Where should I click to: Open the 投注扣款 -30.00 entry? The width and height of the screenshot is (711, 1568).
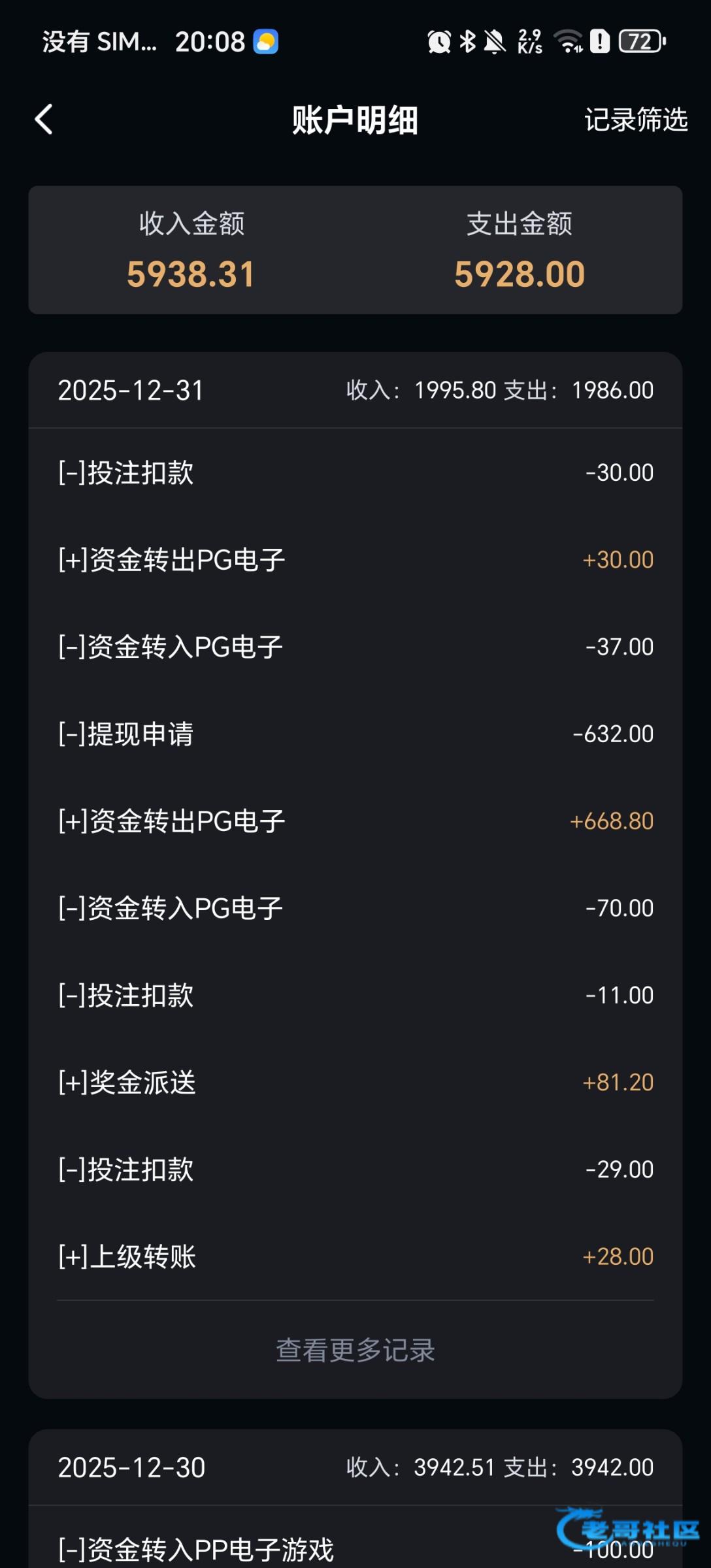[x=355, y=472]
